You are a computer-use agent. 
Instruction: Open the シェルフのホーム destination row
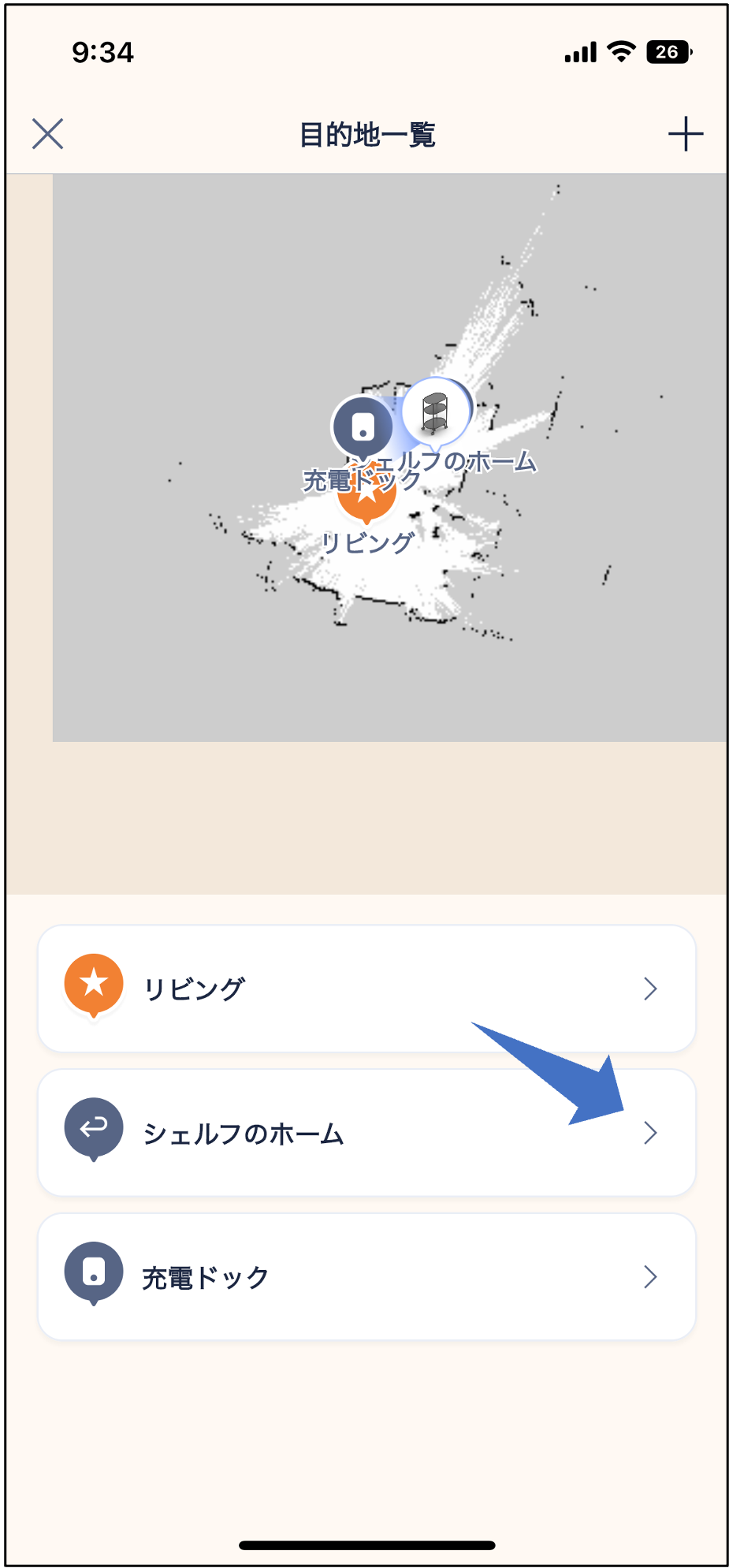pyautogui.click(x=366, y=1133)
